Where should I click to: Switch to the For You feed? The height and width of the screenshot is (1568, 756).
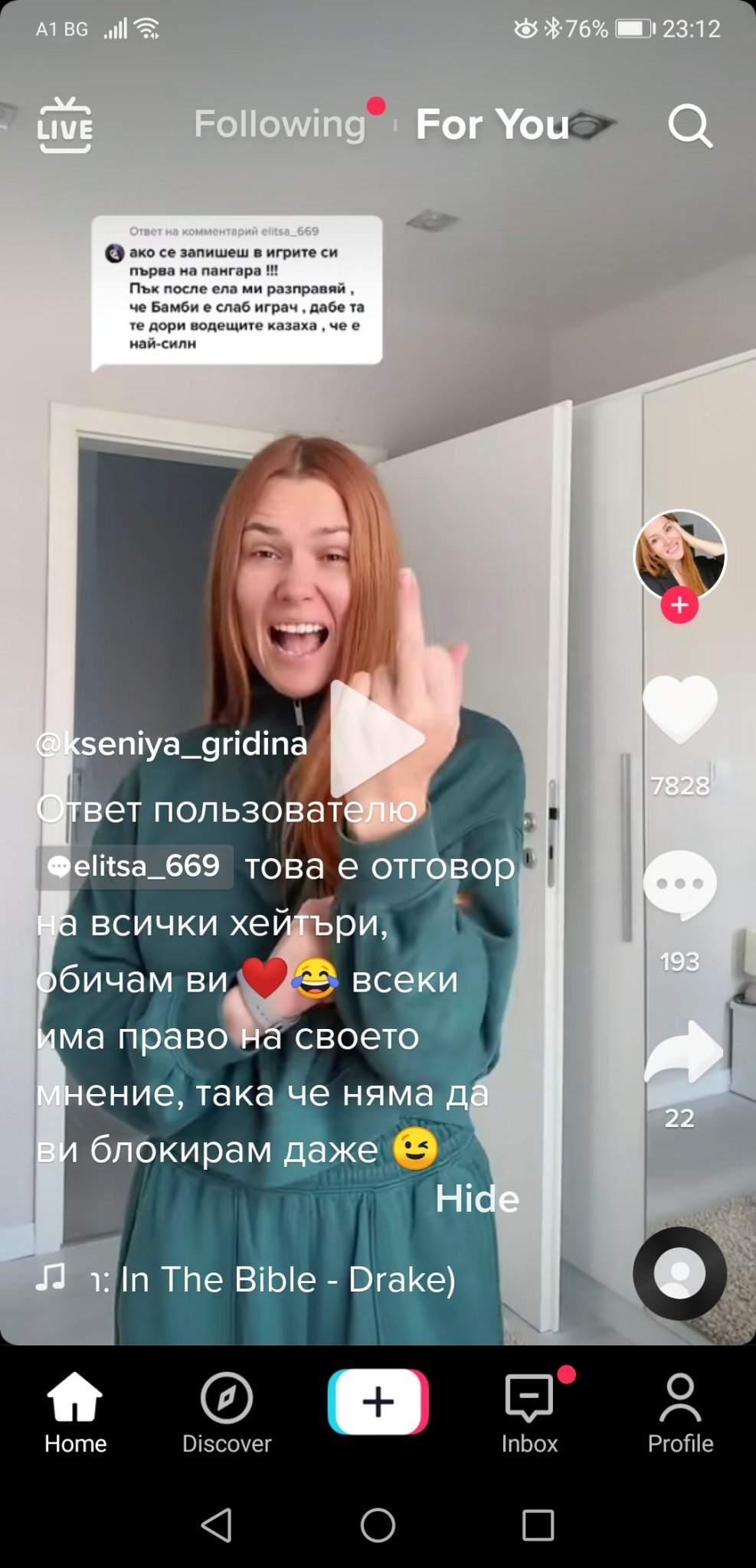click(493, 124)
